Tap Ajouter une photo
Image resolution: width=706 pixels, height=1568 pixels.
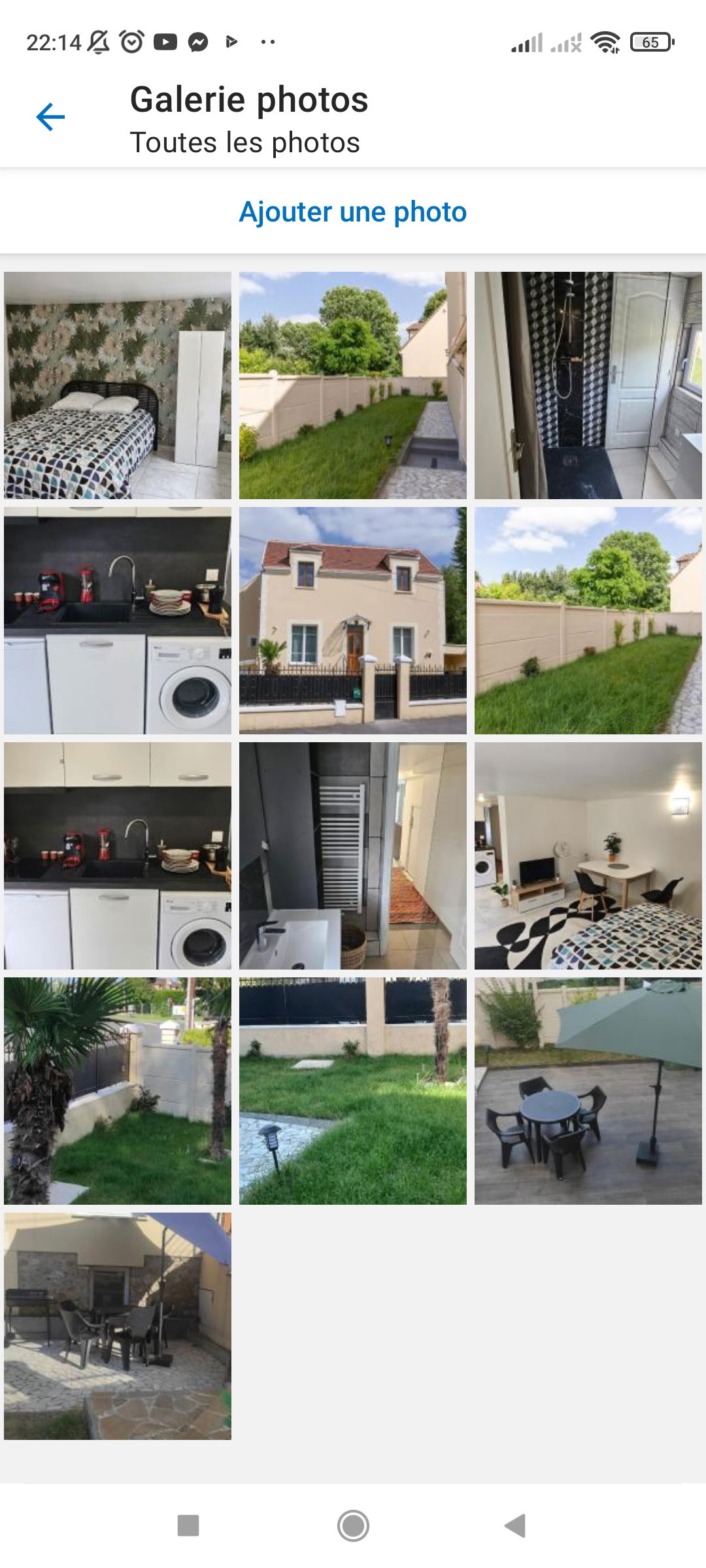[353, 212]
